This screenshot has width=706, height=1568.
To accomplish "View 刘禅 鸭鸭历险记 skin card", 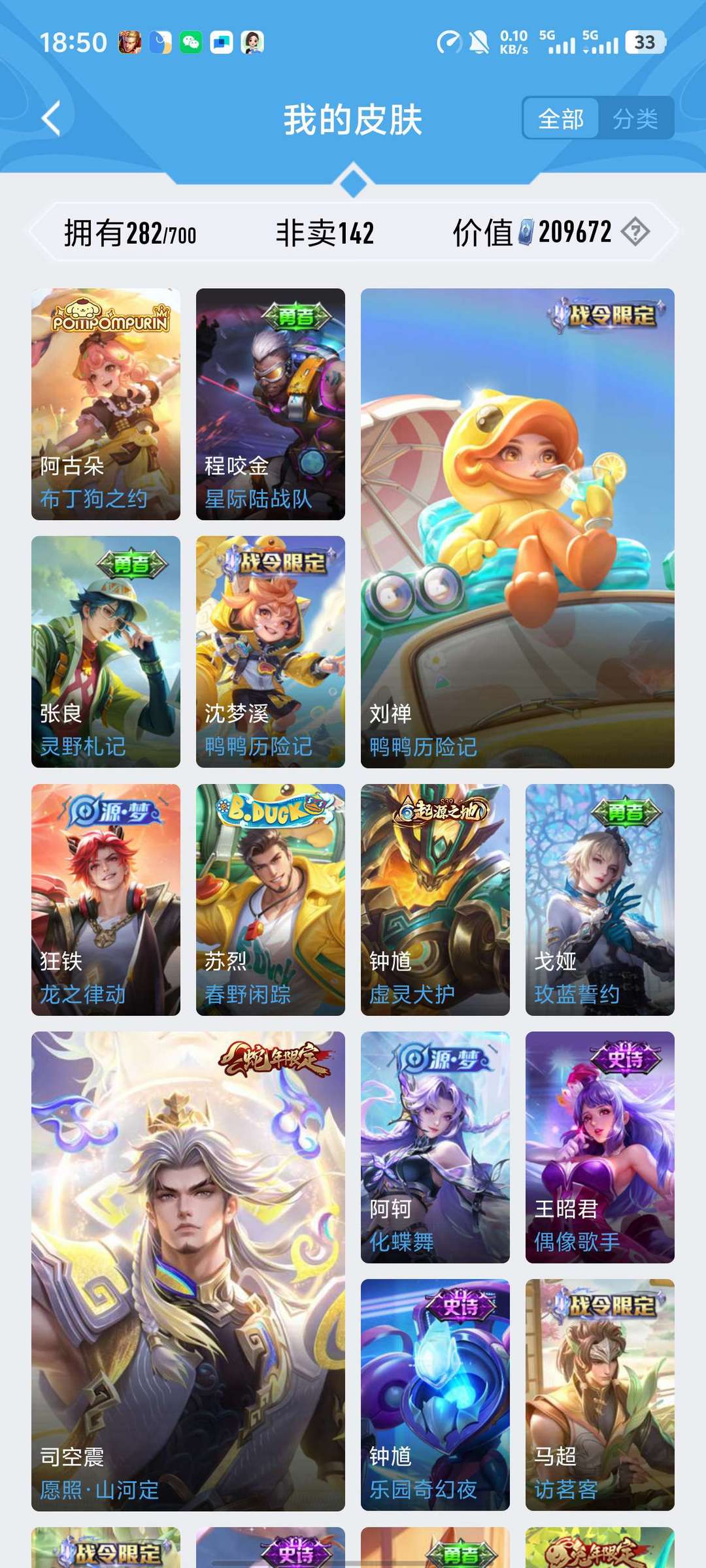I will point(518,528).
